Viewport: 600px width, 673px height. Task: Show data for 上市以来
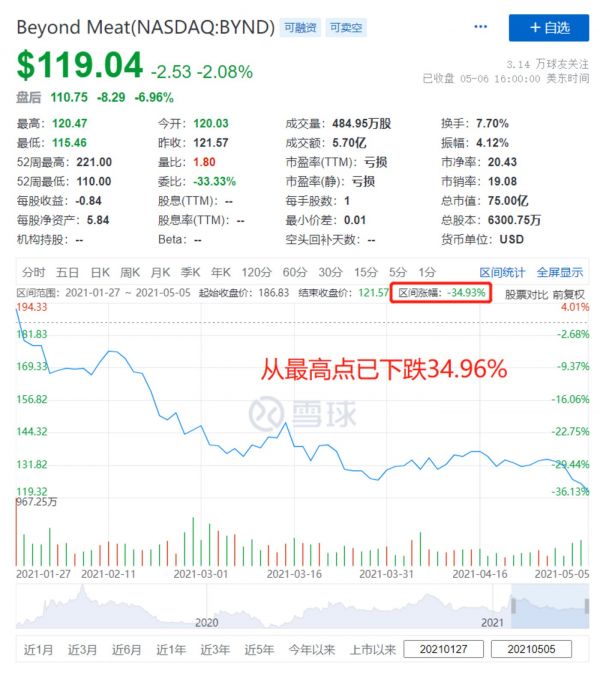(x=372, y=650)
